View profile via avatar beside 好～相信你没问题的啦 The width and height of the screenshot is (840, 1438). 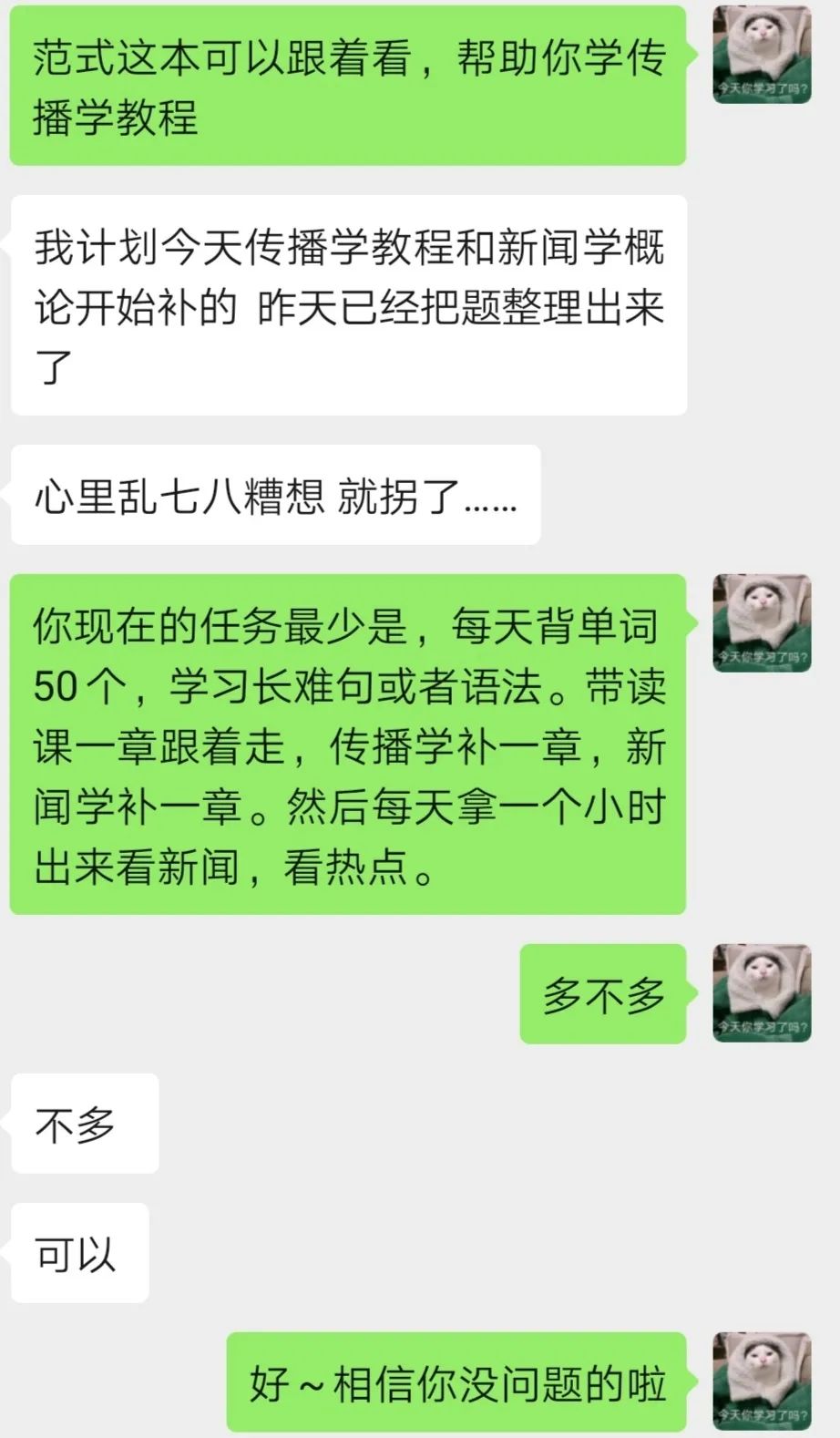coord(762,1381)
